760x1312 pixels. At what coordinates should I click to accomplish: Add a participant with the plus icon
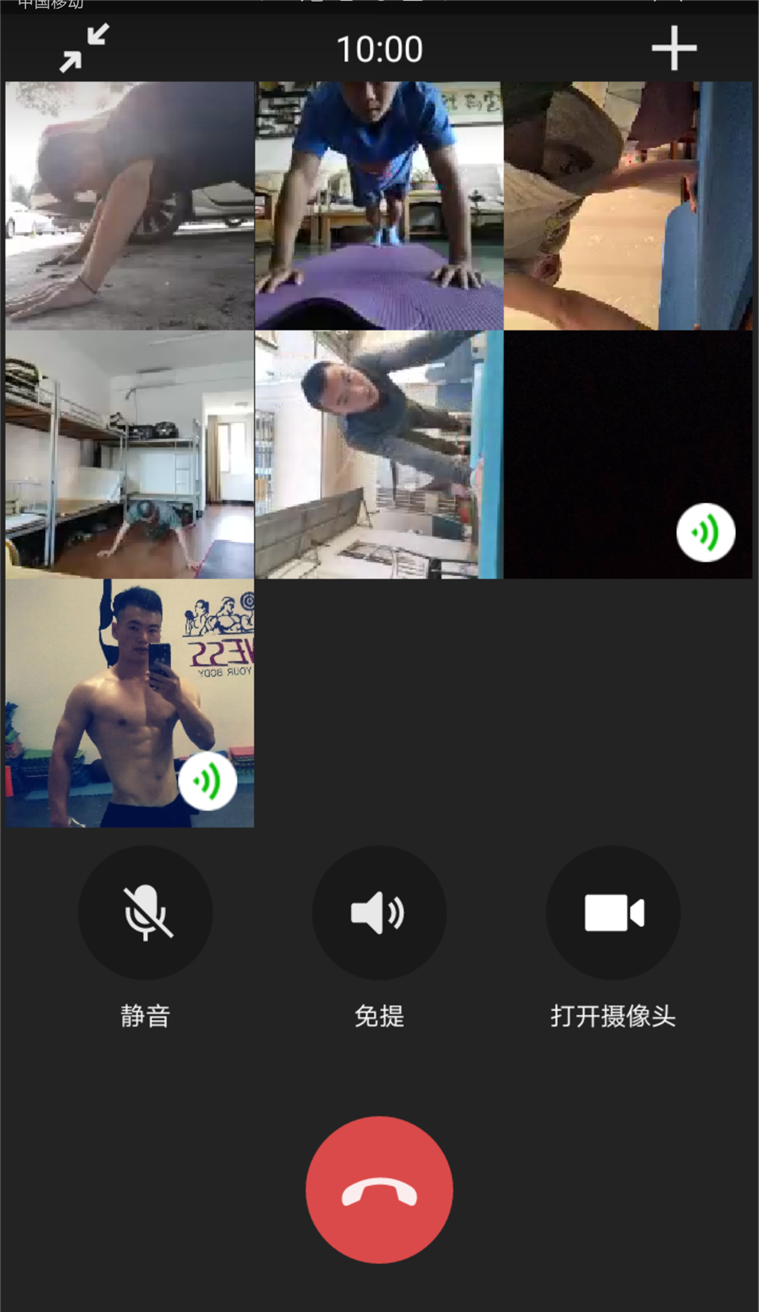pyautogui.click(x=674, y=48)
